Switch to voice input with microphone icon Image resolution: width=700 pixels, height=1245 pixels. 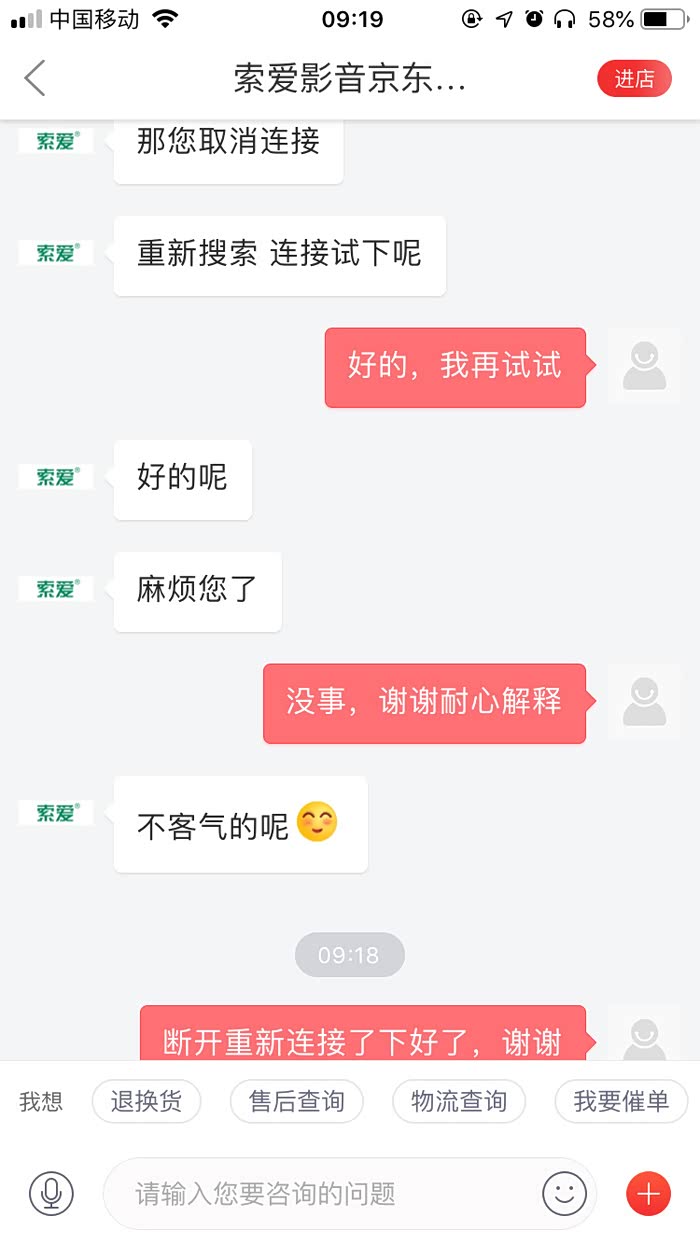point(51,1193)
